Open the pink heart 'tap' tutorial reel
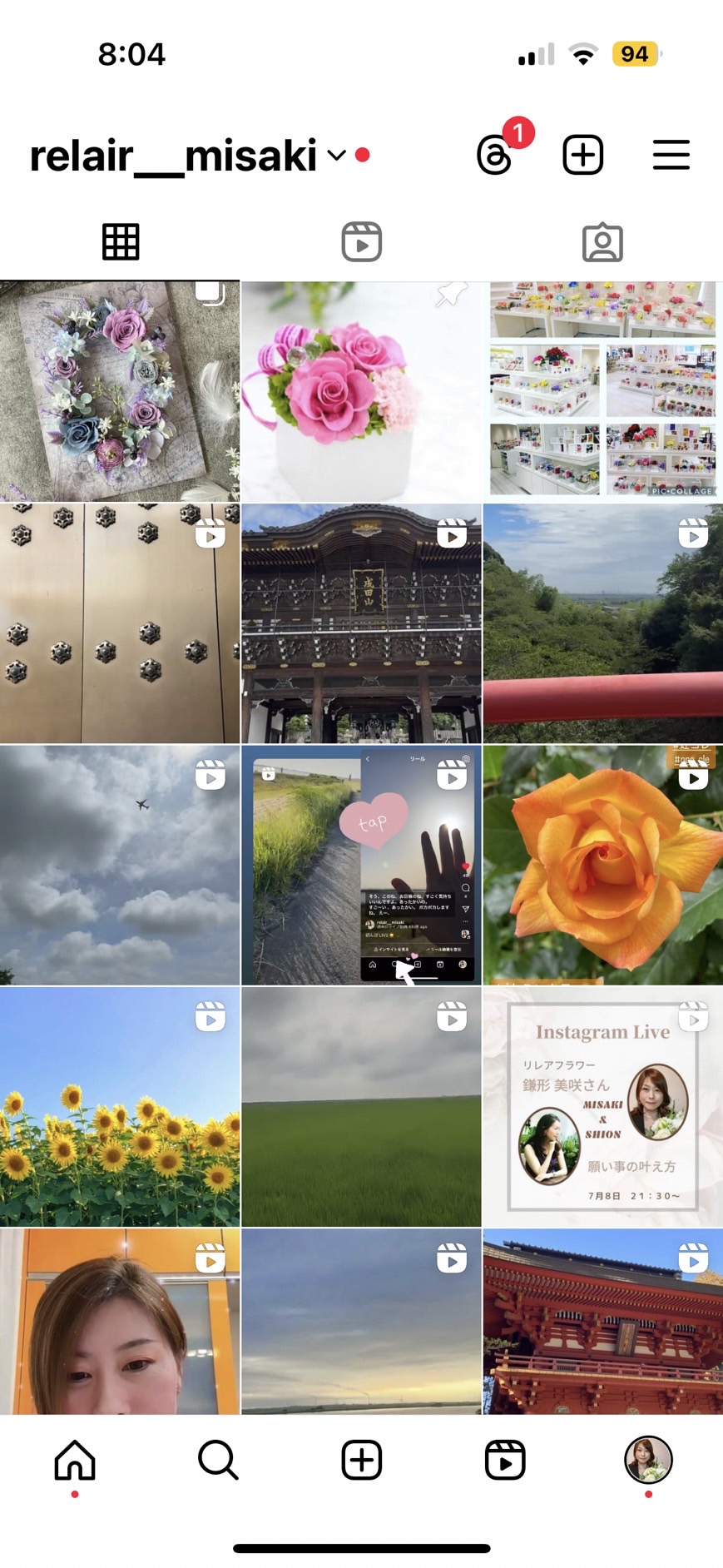The image size is (723, 1568). point(361,865)
